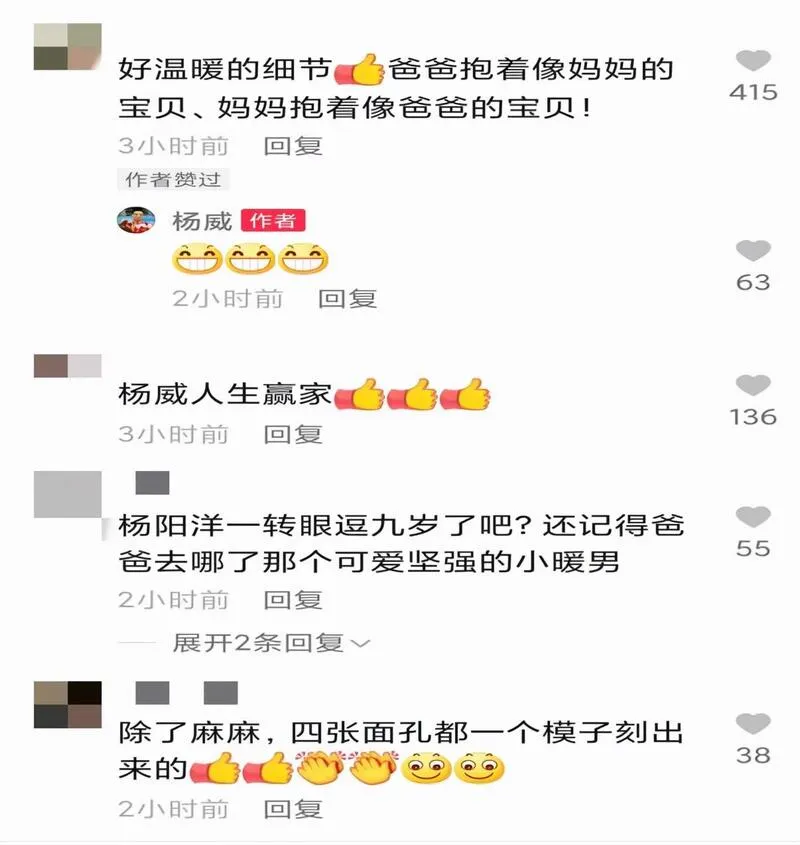Reply to the 杨威人生赢家 comment
Image resolution: width=800 pixels, height=845 pixels.
[x=293, y=434]
